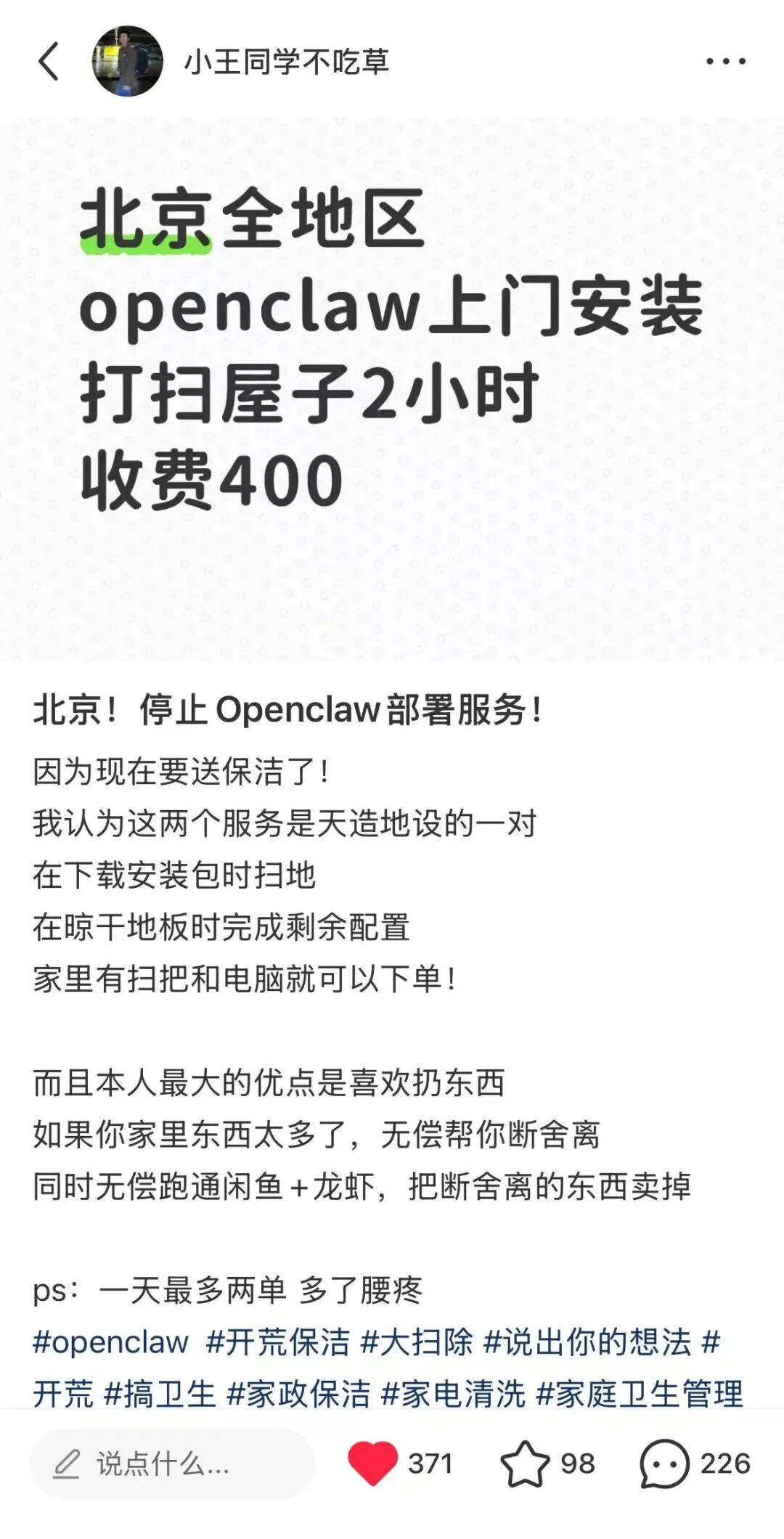Save the post with the star icon

pos(525,1464)
